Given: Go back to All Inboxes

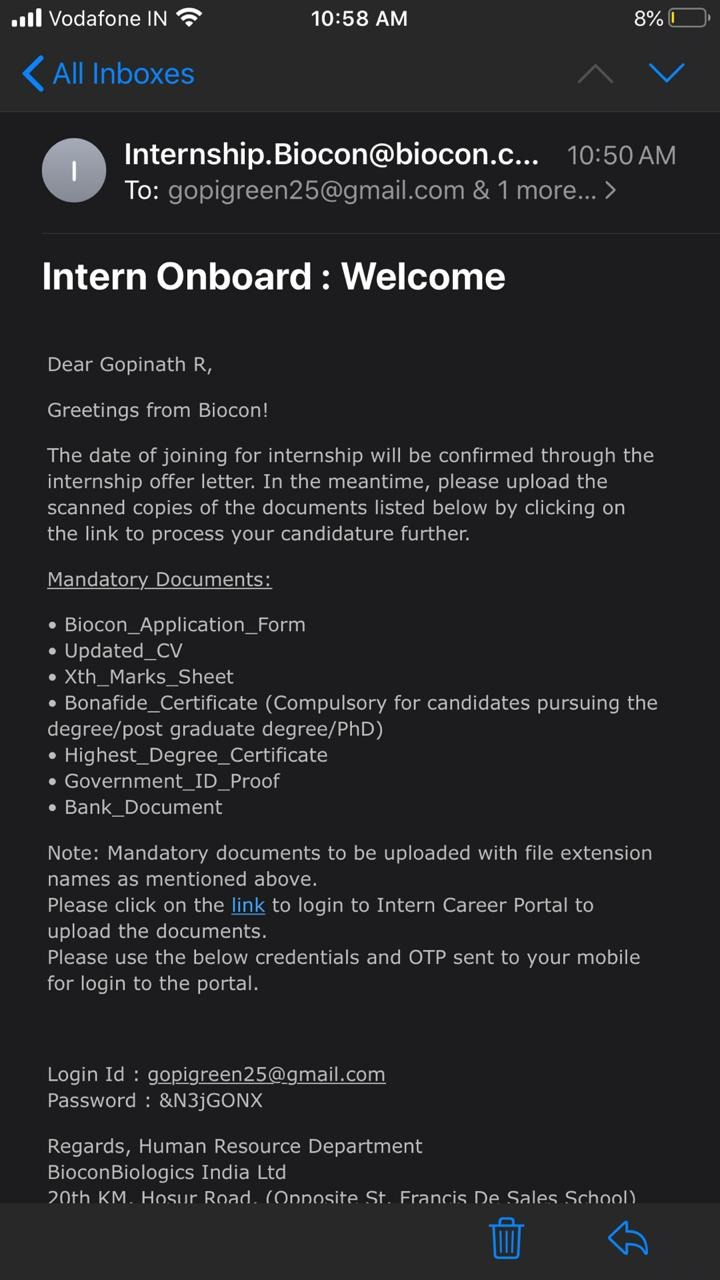Looking at the screenshot, I should coord(108,74).
